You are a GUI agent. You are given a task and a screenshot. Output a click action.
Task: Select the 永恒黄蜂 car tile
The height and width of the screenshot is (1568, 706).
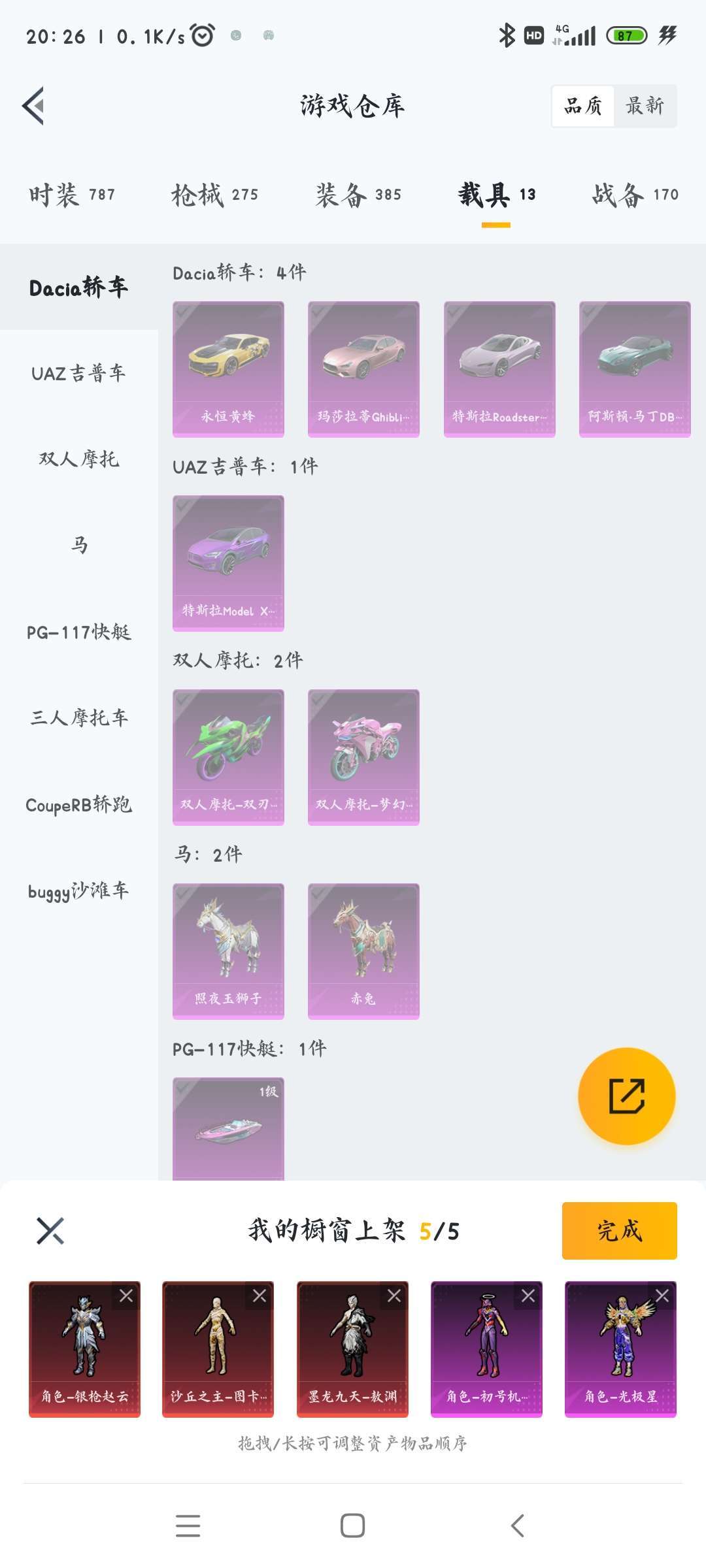(x=228, y=368)
